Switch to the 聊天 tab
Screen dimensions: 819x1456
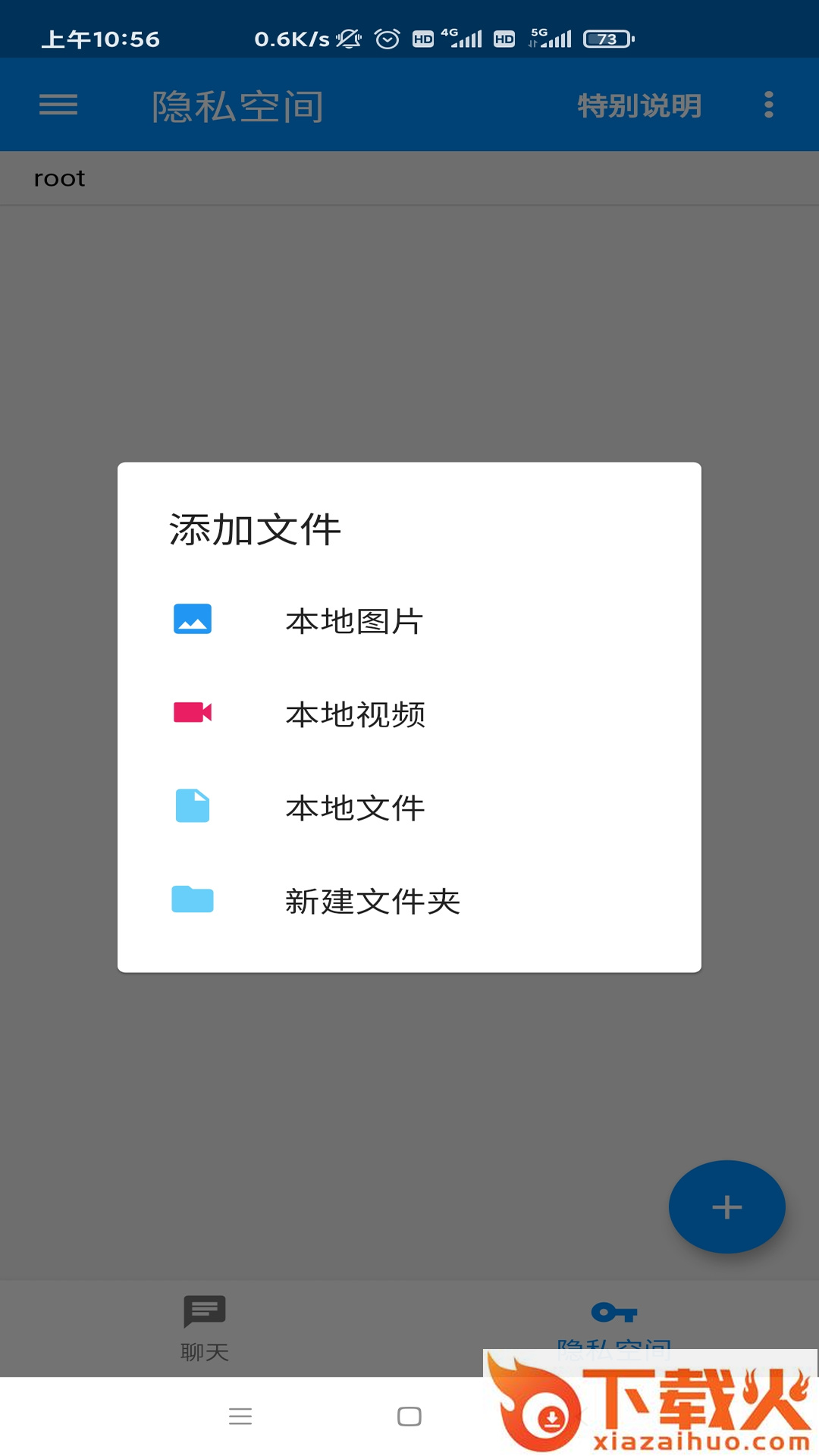205,1329
